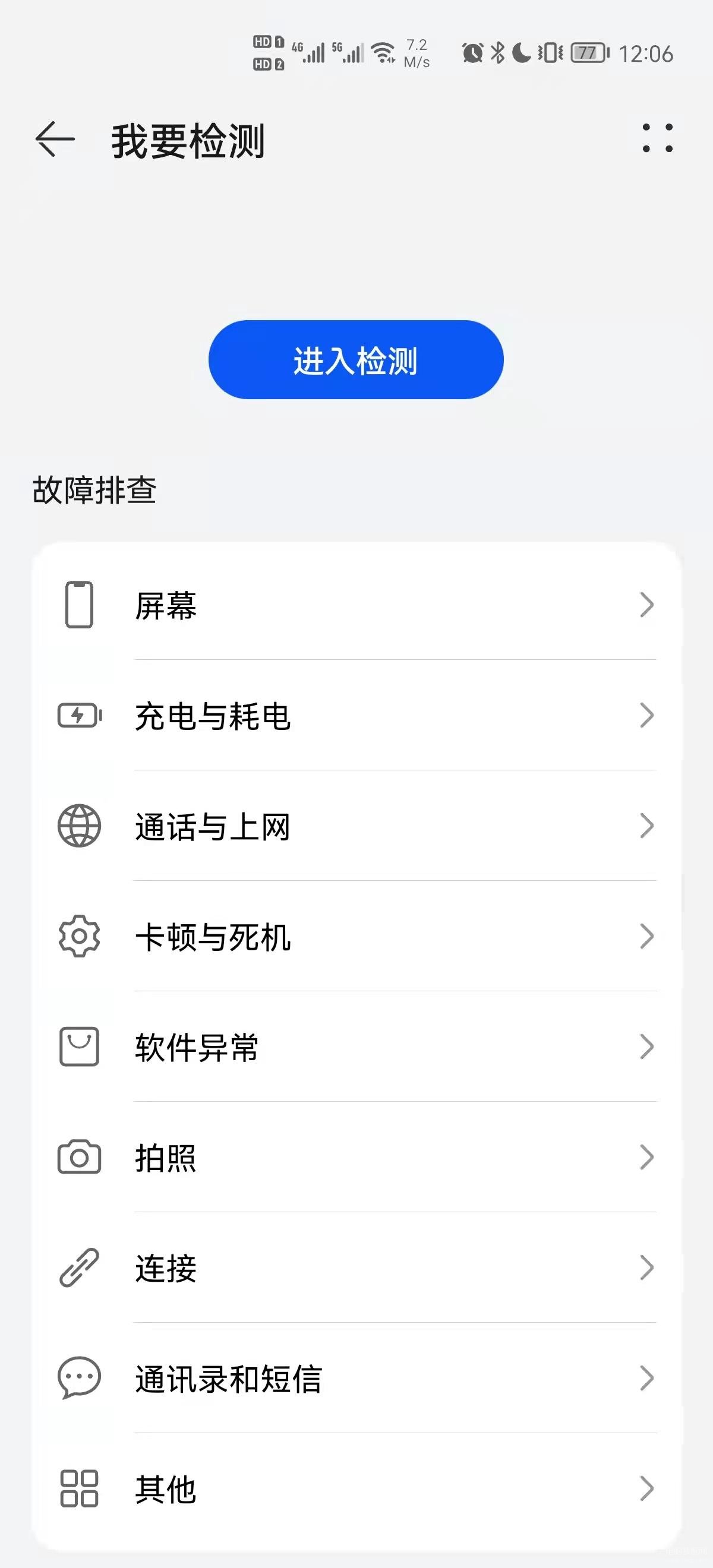
Task: Open 卡顿与死机 troubleshooting
Action: click(x=356, y=936)
